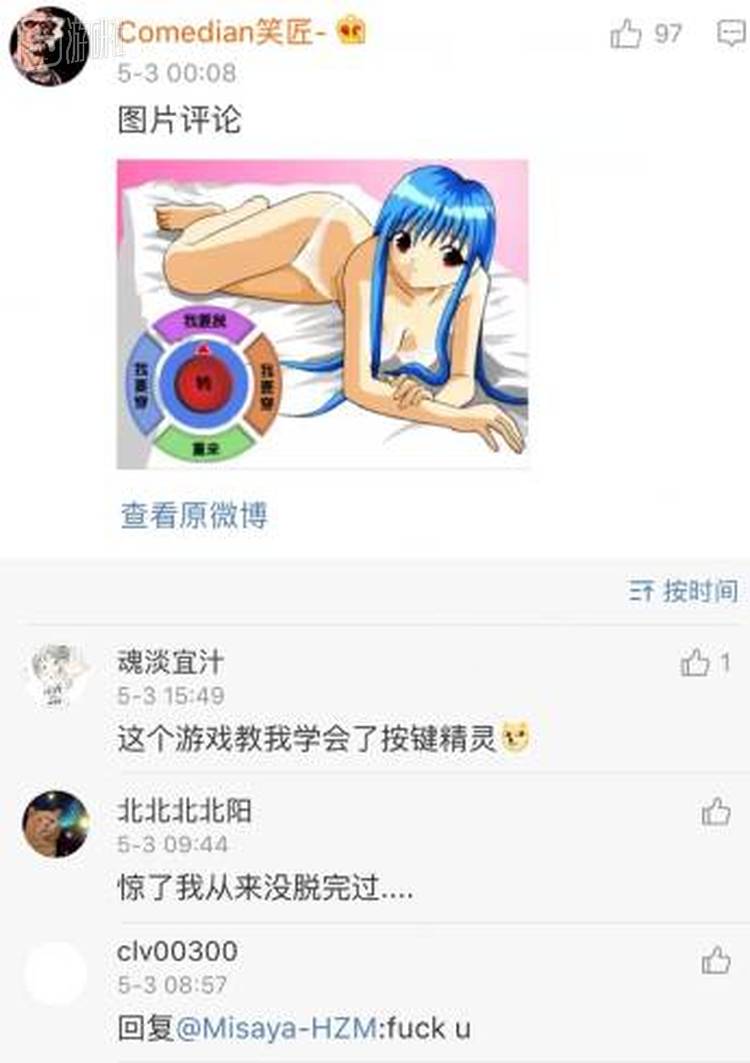Like the reply from 魂淡宜汁
The width and height of the screenshot is (750, 1063).
696,662
